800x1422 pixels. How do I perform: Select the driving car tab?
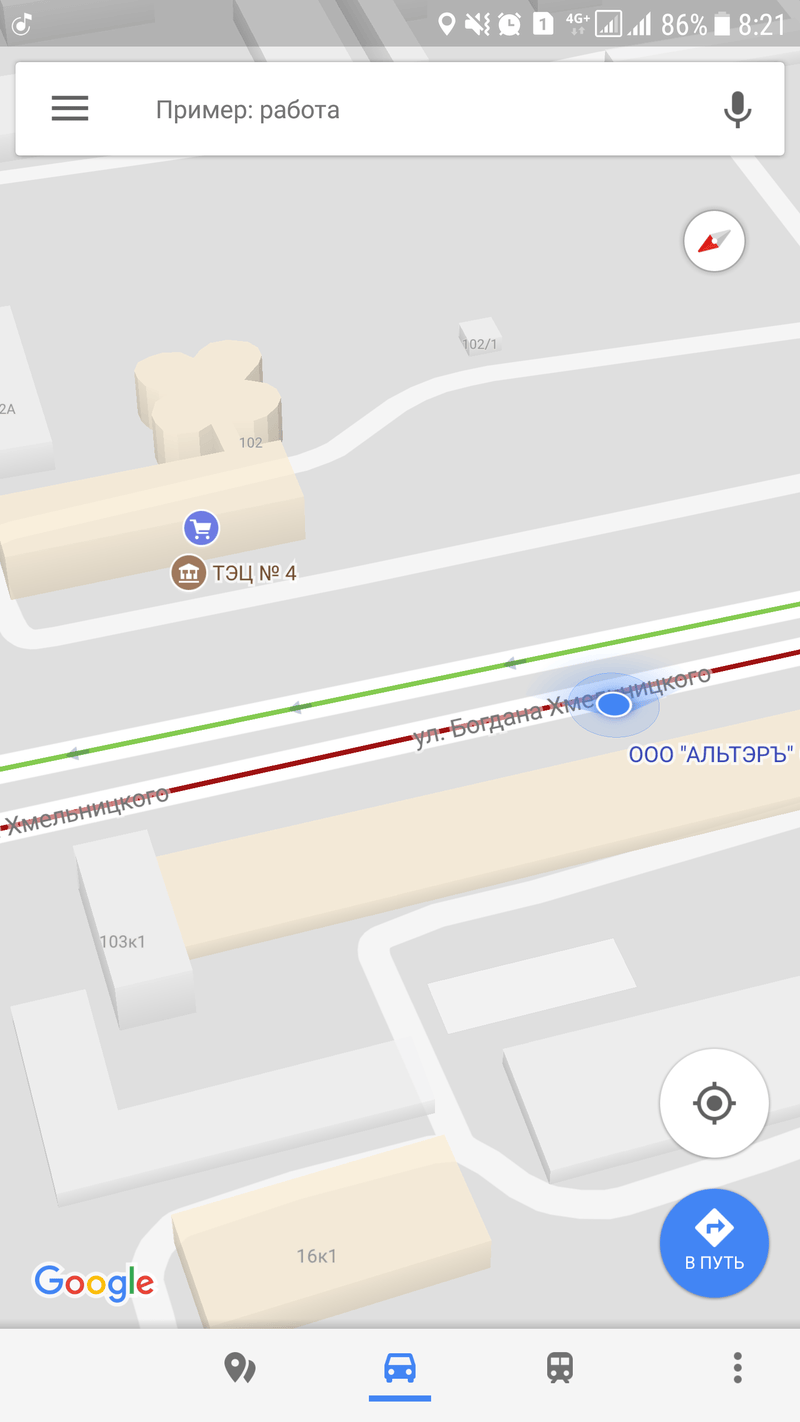pyautogui.click(x=399, y=1367)
